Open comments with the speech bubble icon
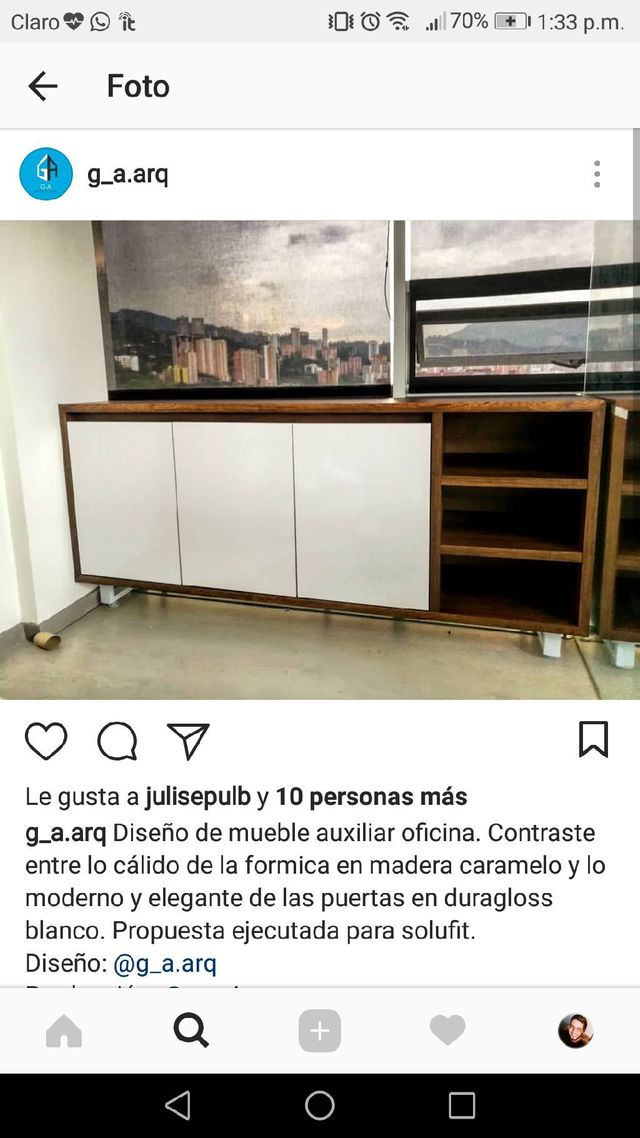 point(118,741)
